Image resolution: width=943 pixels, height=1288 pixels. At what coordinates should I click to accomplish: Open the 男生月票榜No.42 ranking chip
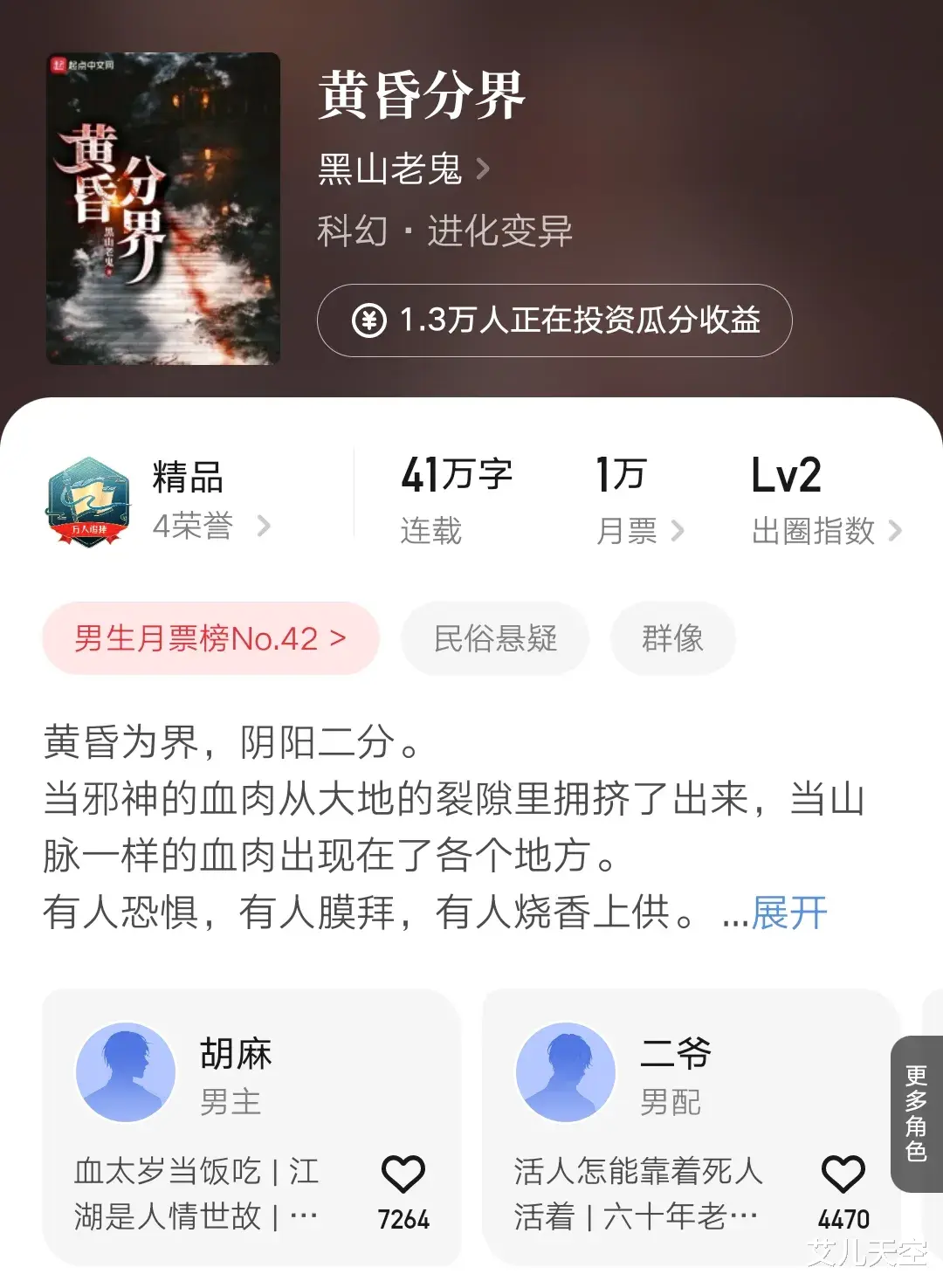point(210,638)
